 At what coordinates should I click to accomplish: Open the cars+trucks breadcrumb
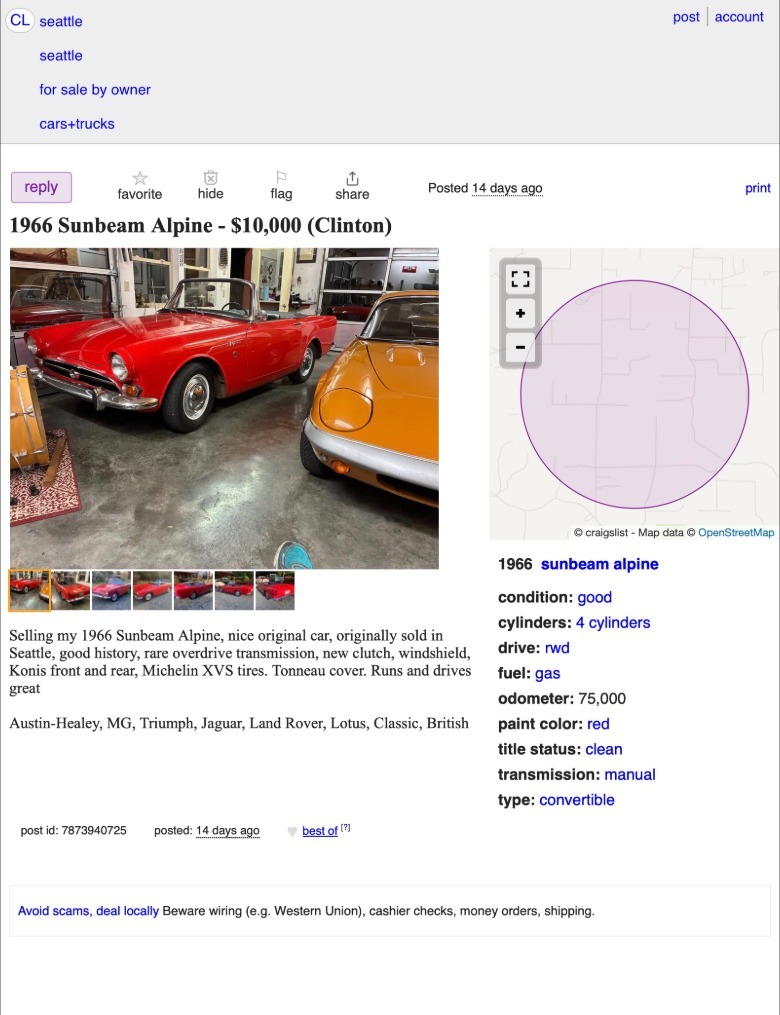click(x=77, y=124)
